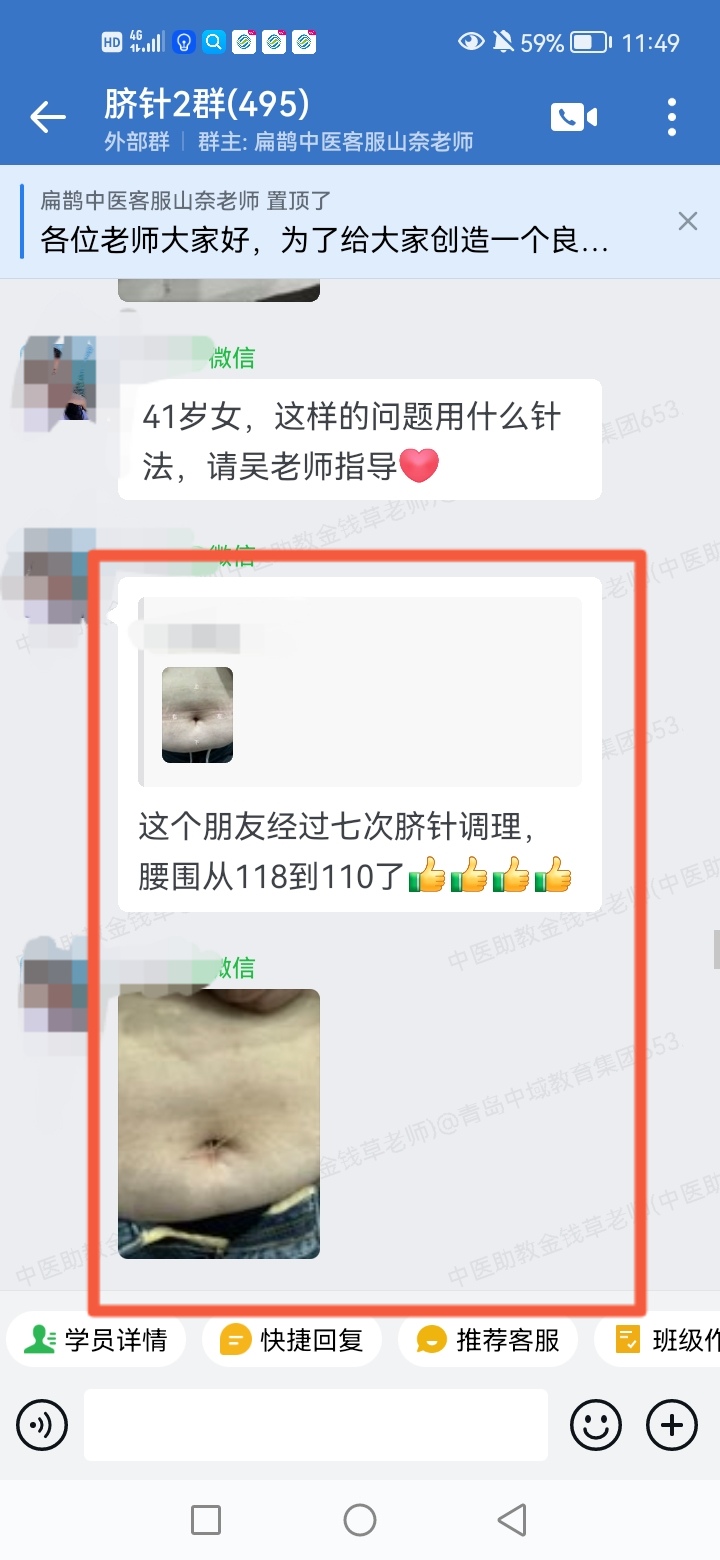The image size is (720, 1560).
Task: Open the quoted belly photo thumbnail
Action: (197, 714)
